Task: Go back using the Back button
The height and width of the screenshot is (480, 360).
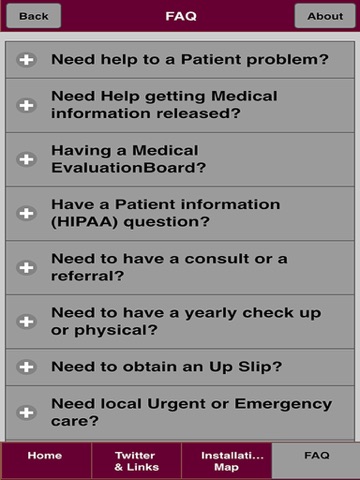Action: 34,16
